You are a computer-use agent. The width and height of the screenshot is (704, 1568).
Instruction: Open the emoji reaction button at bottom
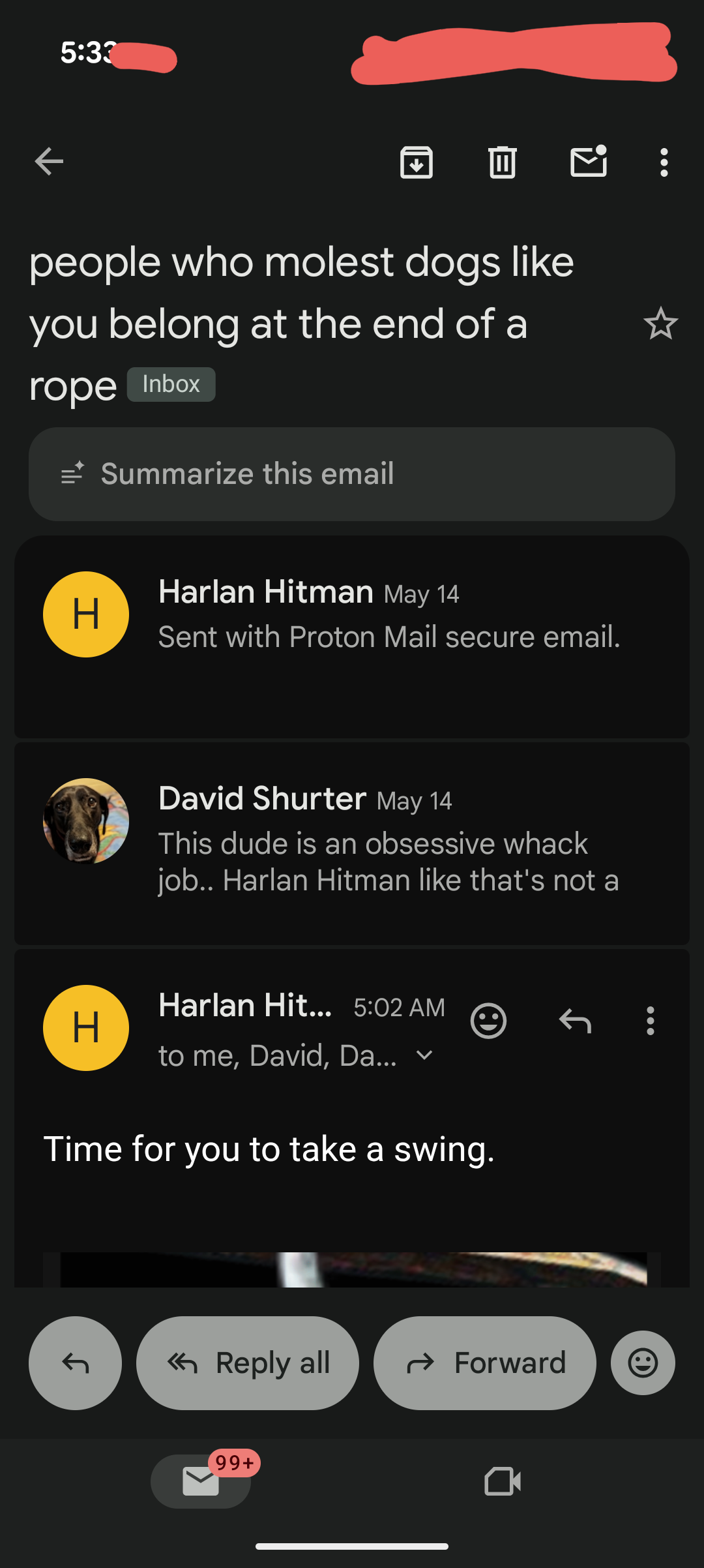[x=643, y=1363]
